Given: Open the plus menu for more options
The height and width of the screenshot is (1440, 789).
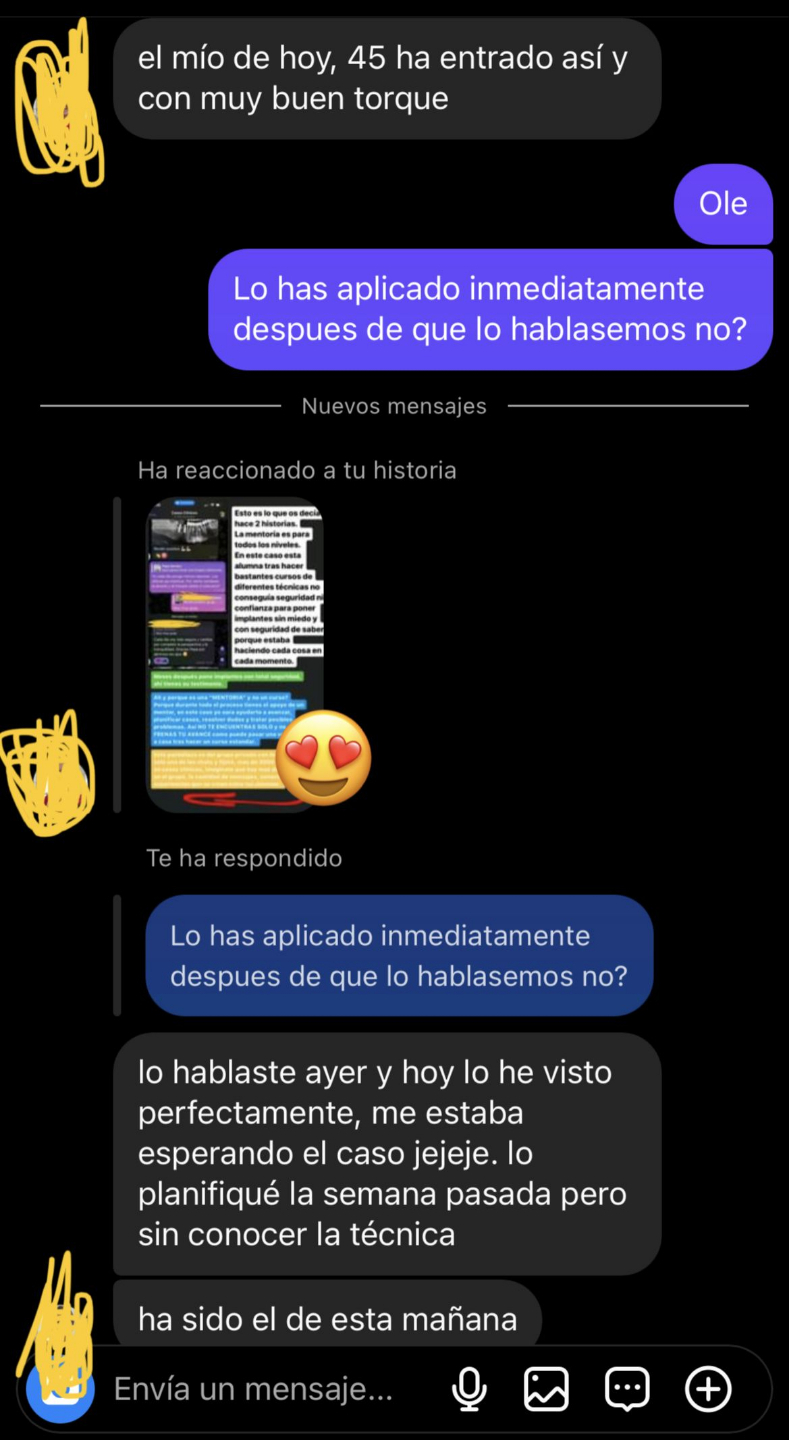Looking at the screenshot, I should pyautogui.click(x=708, y=1389).
